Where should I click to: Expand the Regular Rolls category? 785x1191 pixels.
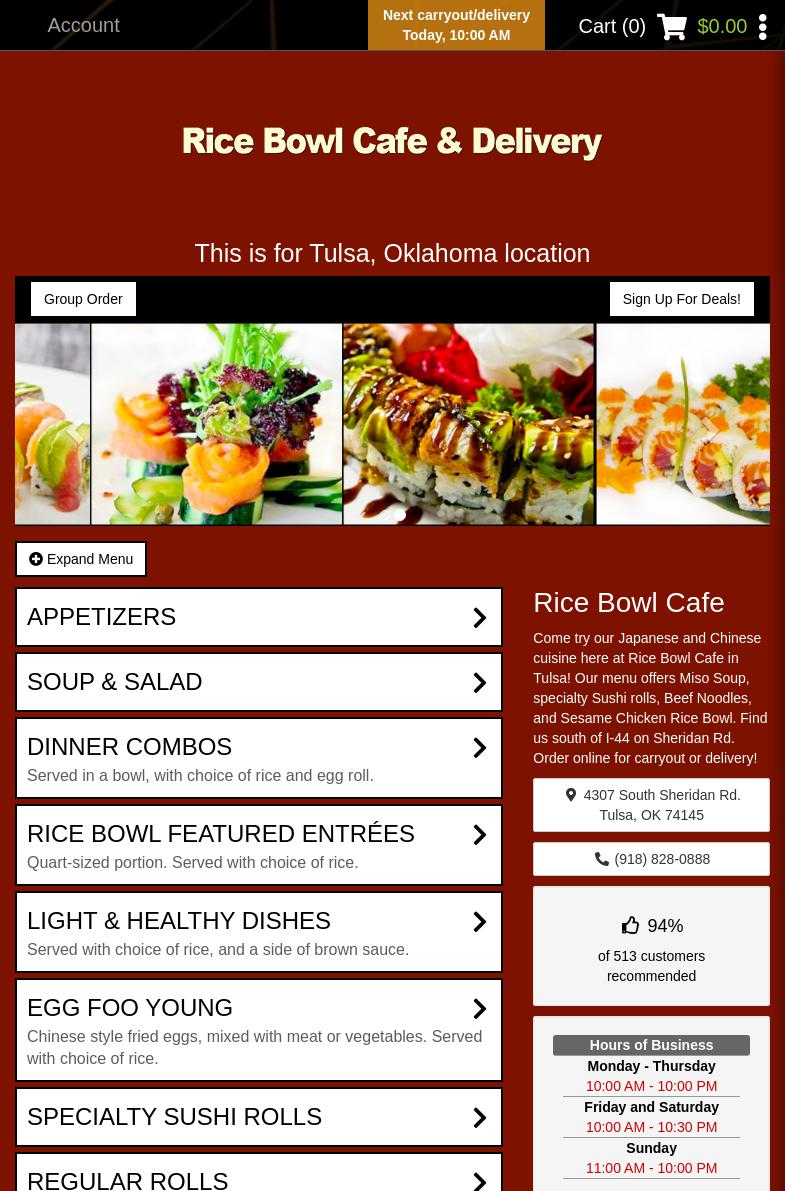[x=258, y=1178]
